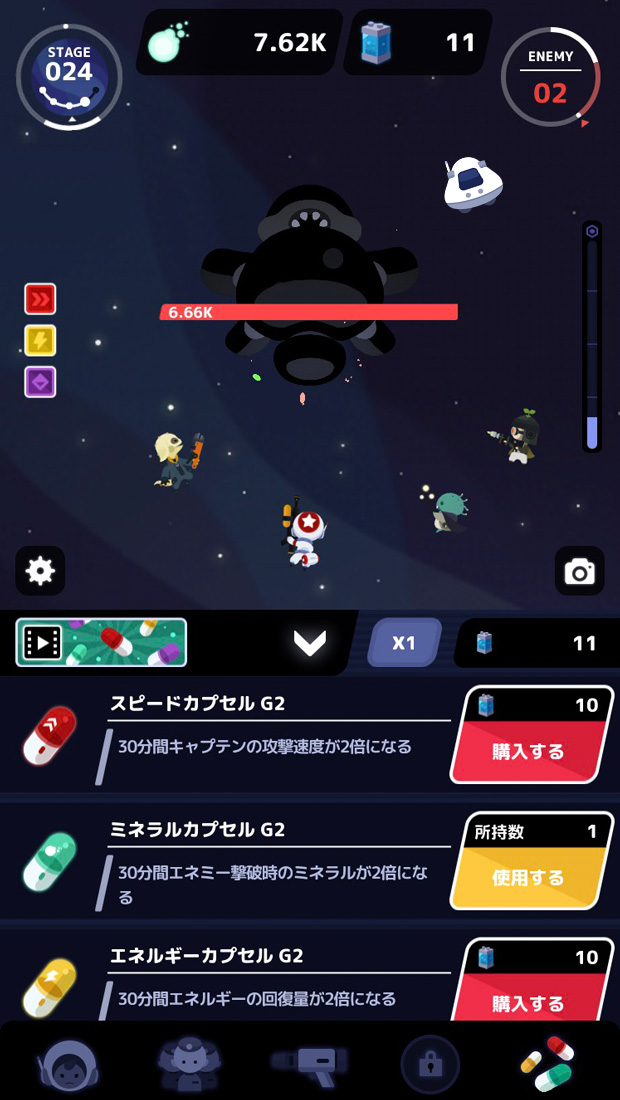Switch to the weapon turret tab

308,1064
